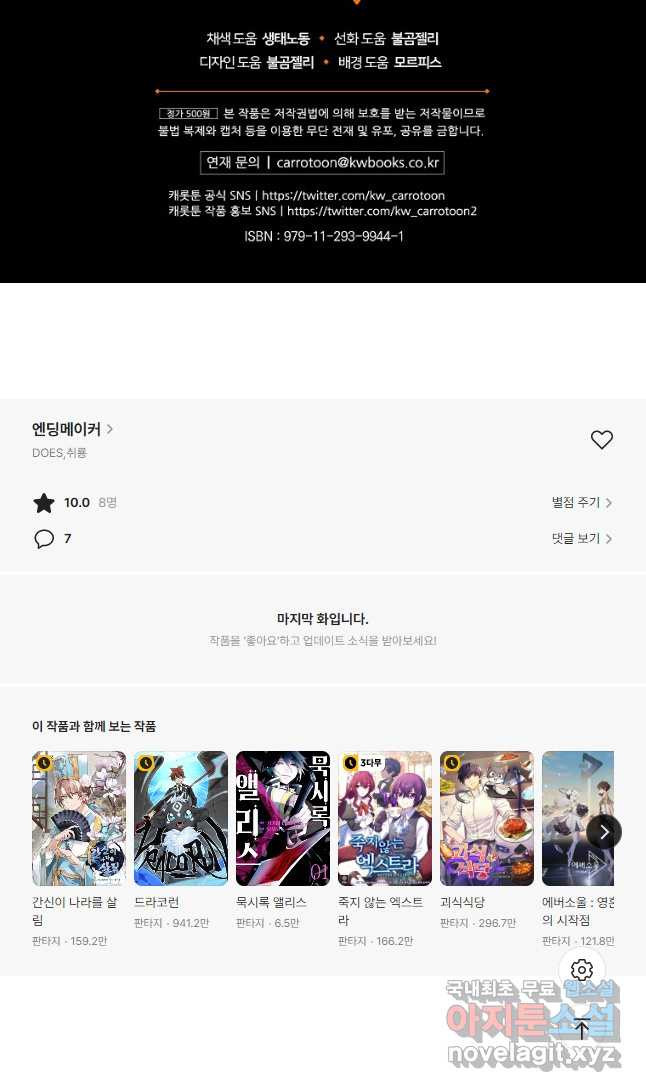
Task: Jump to top with arrow button
Action: point(582,1029)
